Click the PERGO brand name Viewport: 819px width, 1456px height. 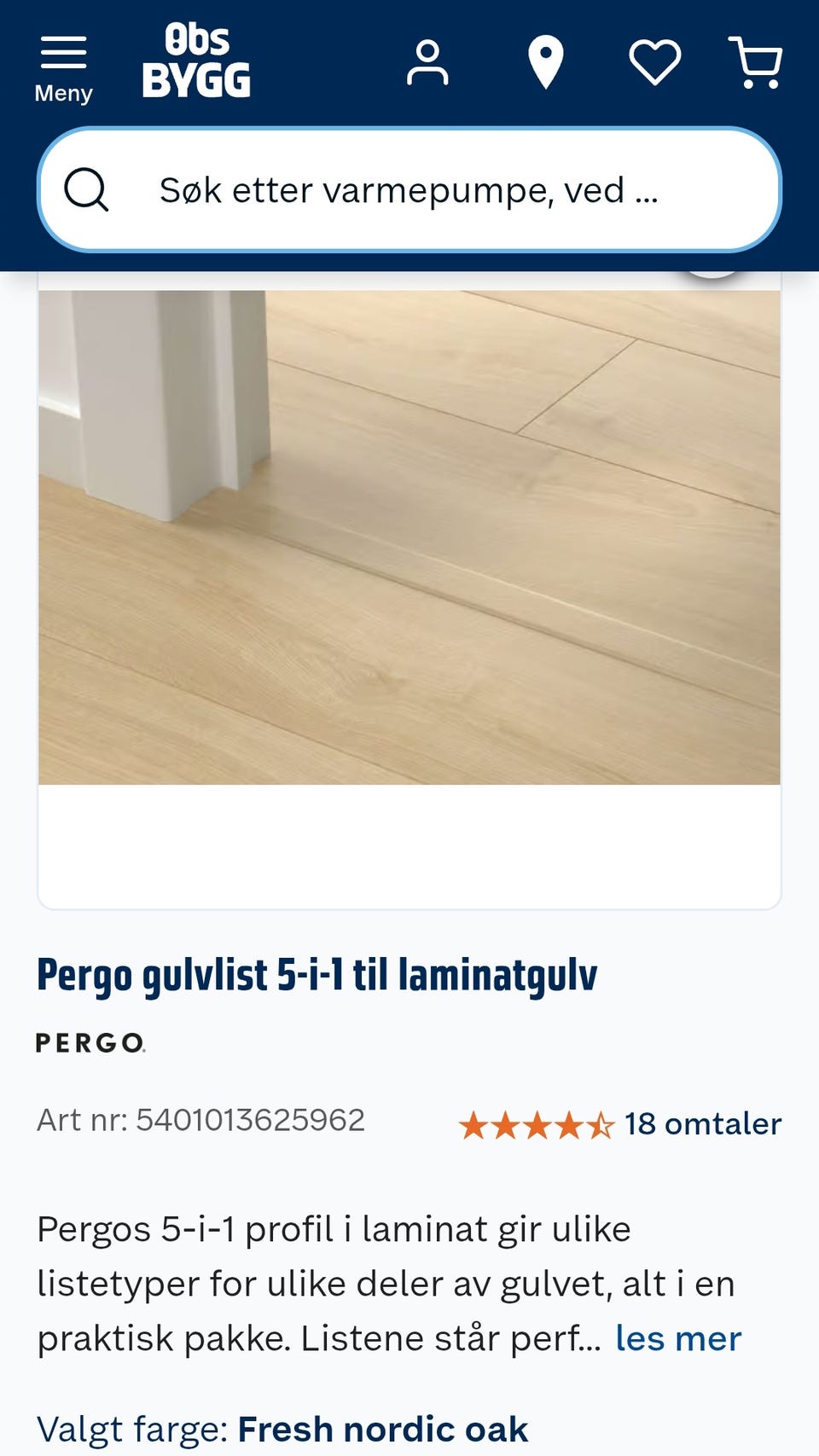pos(89,1041)
